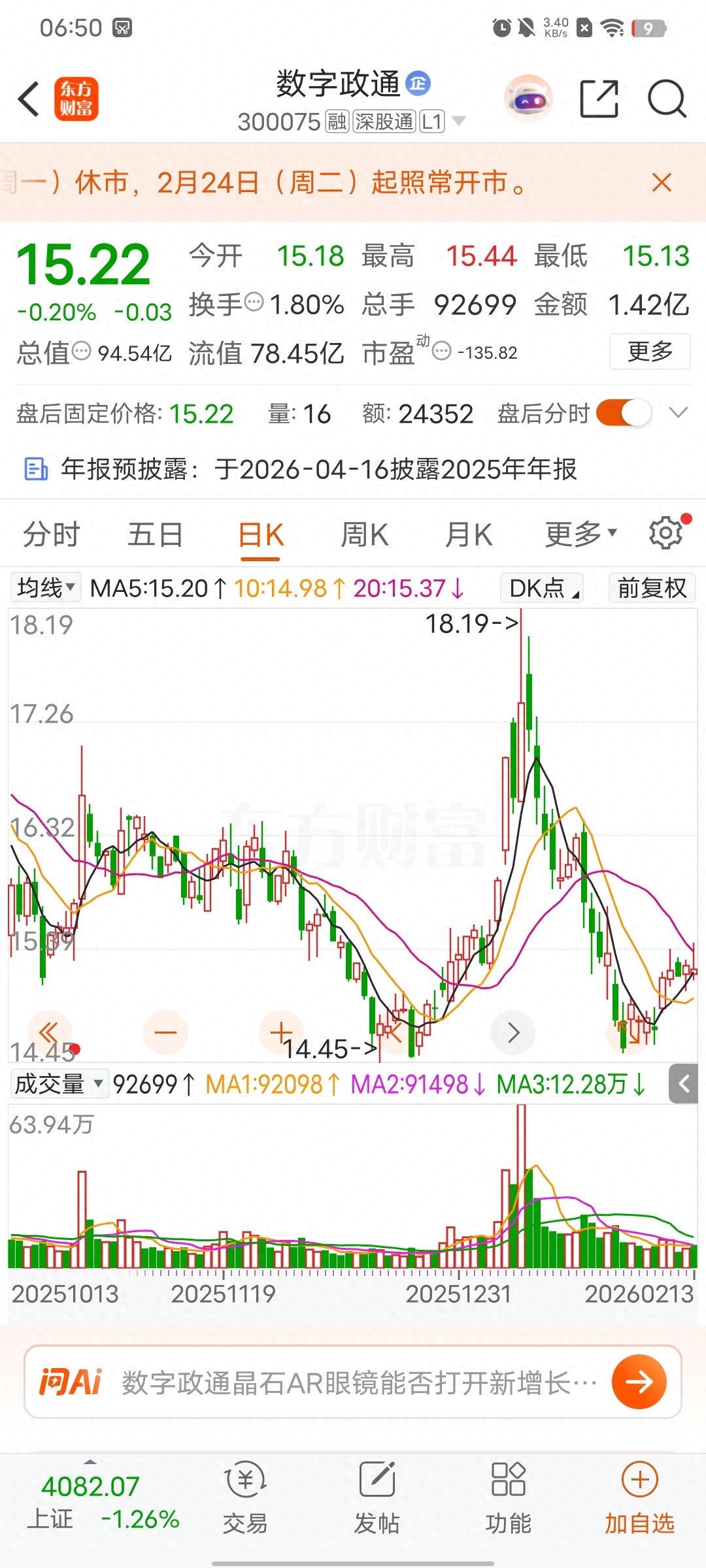
Task: Open chart settings with the gear icon
Action: 665,533
